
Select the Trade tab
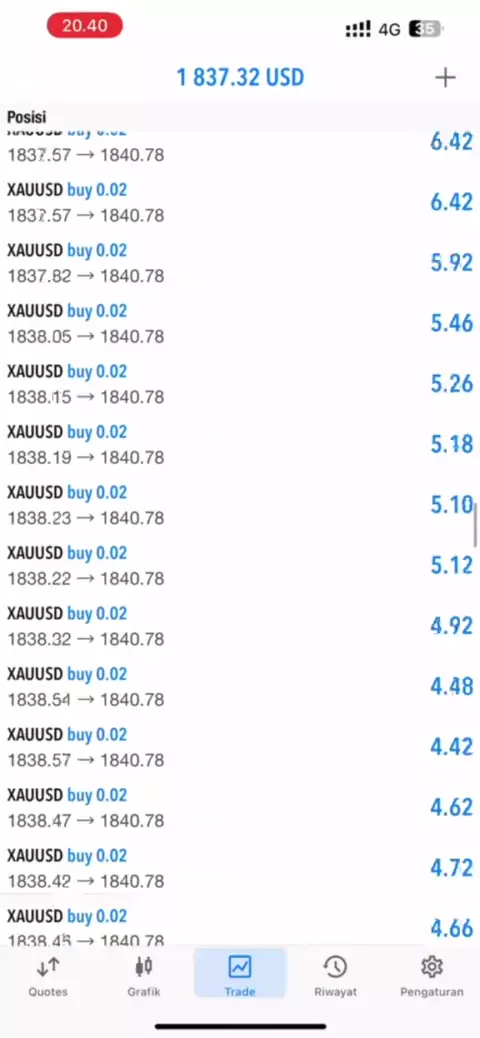[240, 974]
